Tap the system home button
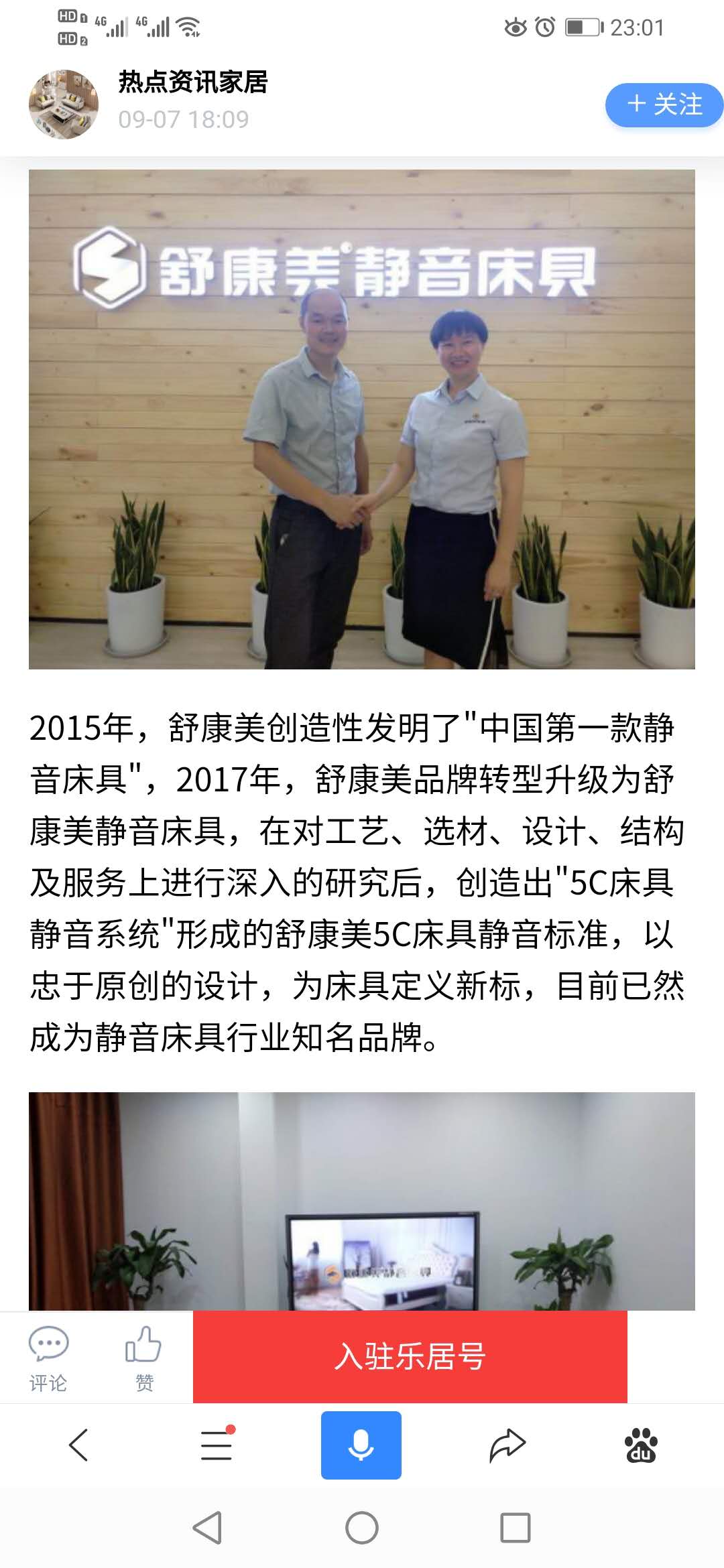 (x=361, y=1528)
